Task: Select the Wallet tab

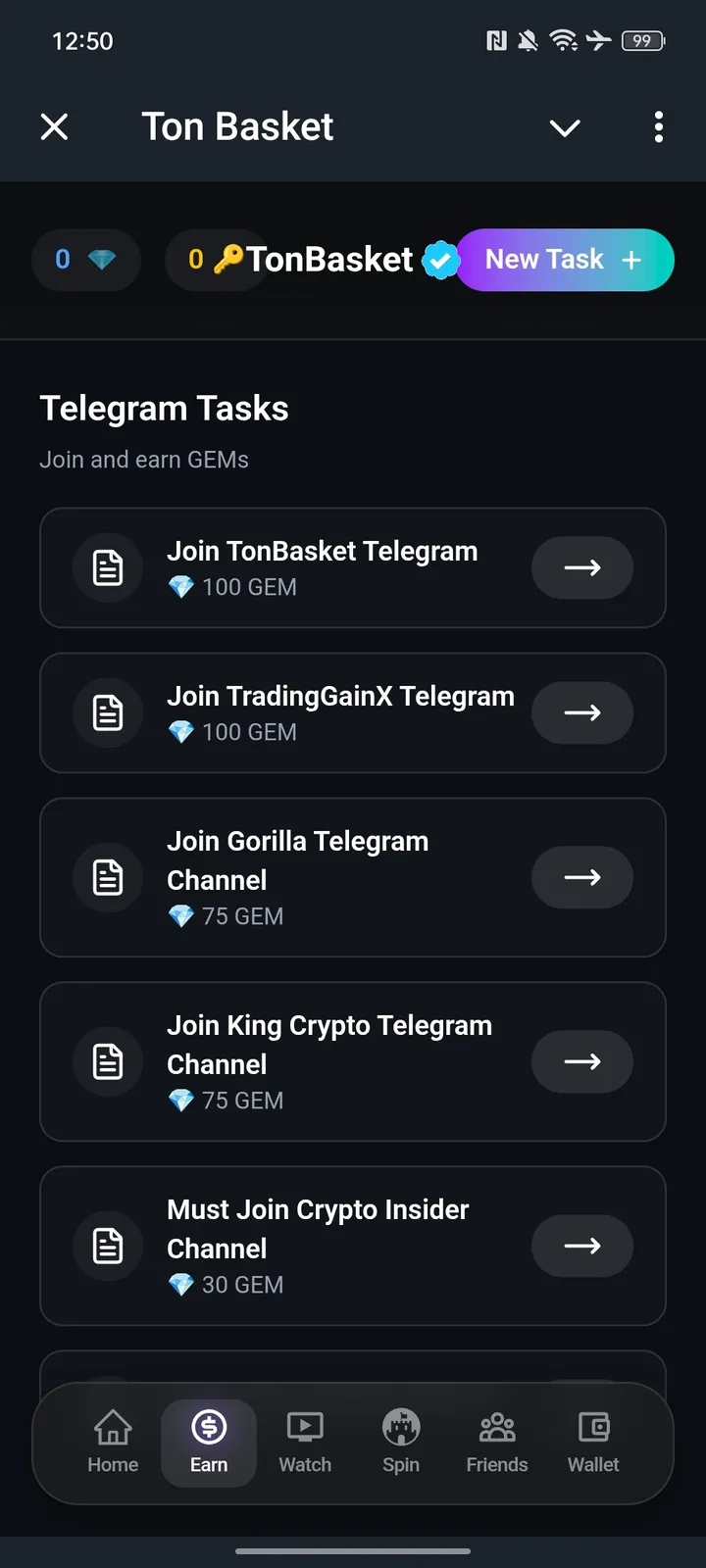Action: [592, 1443]
